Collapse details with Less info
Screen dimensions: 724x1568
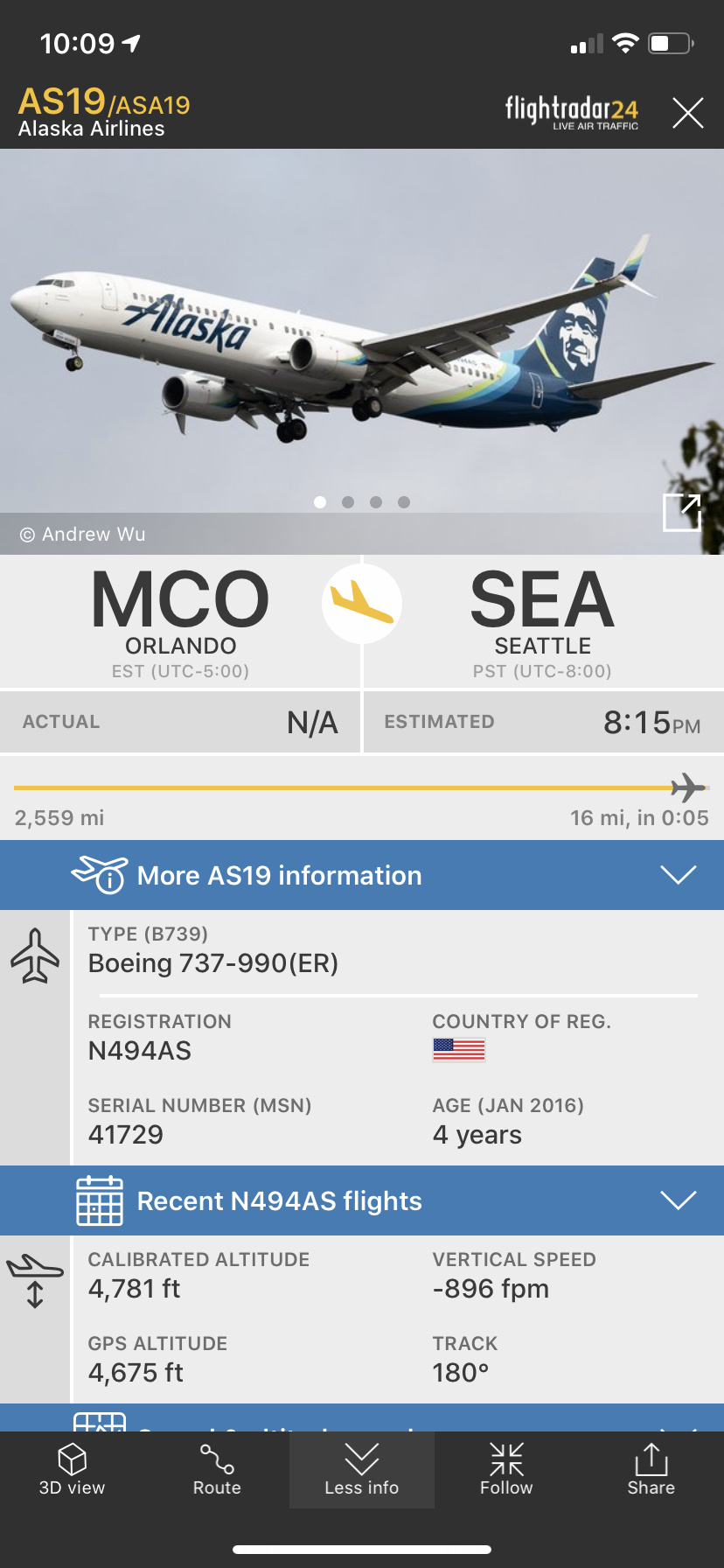(x=361, y=1470)
